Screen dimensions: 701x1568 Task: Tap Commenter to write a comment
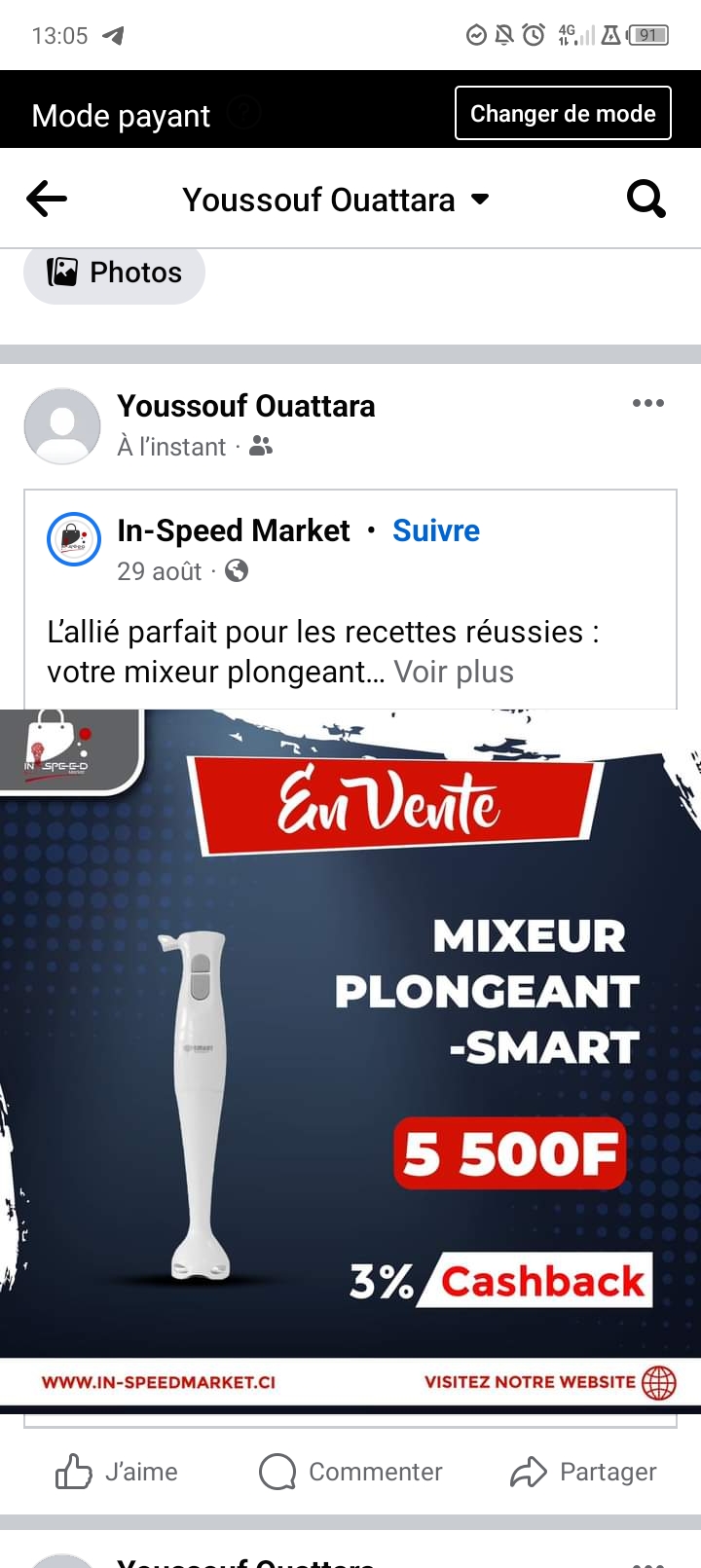click(350, 1472)
